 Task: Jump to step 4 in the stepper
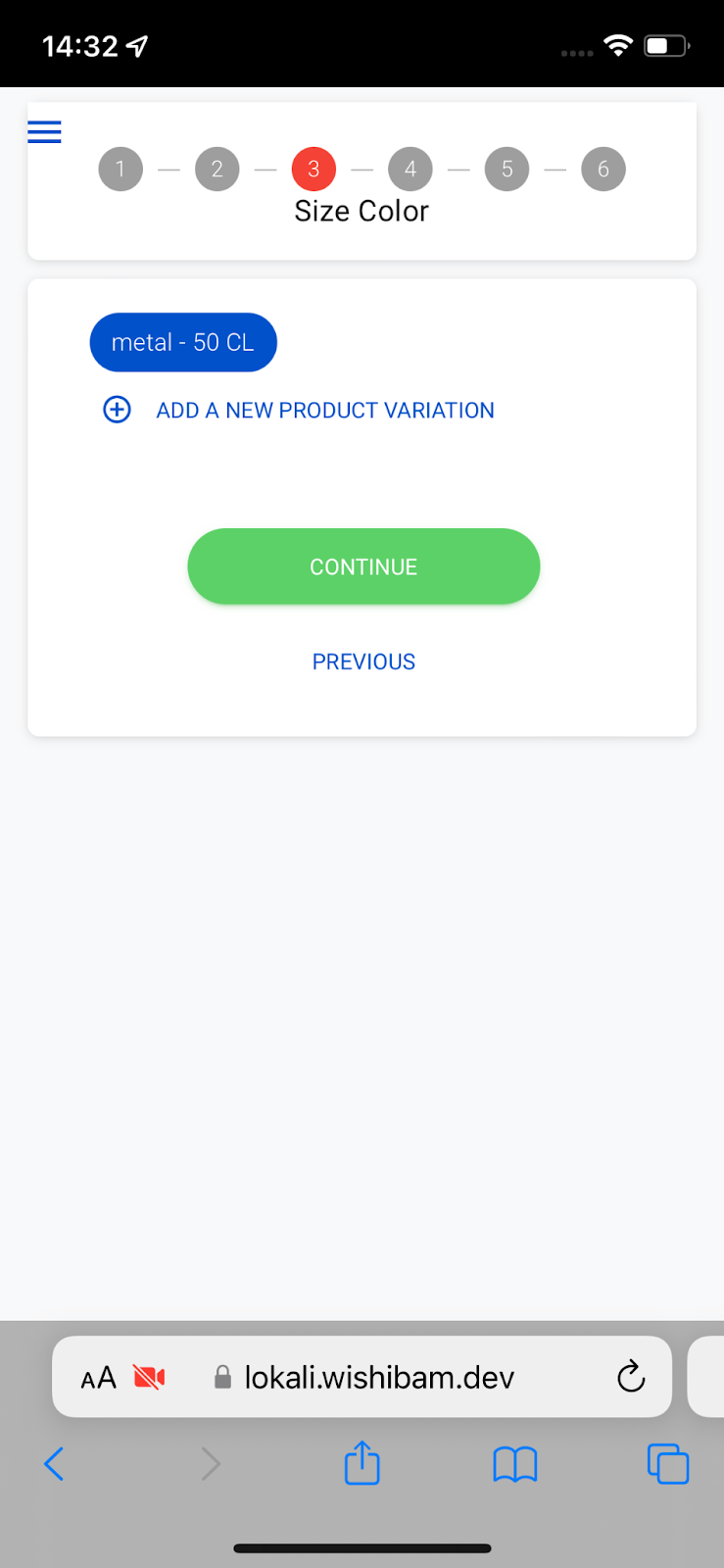(x=410, y=169)
